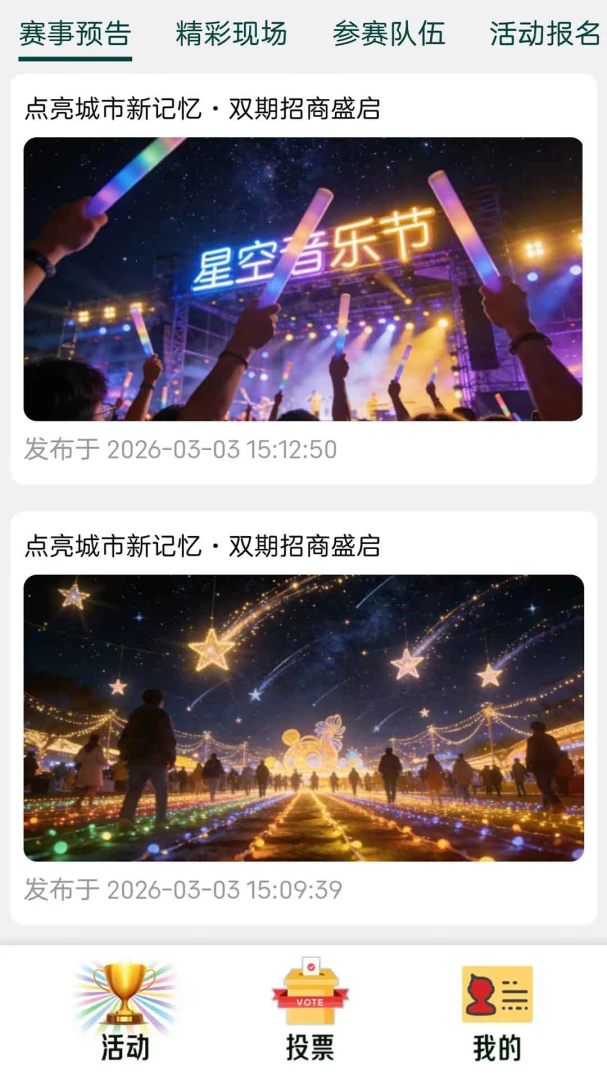Tap the 活动 trophy tab in bottom navigation
This screenshot has height=1080, width=607.
click(125, 1012)
